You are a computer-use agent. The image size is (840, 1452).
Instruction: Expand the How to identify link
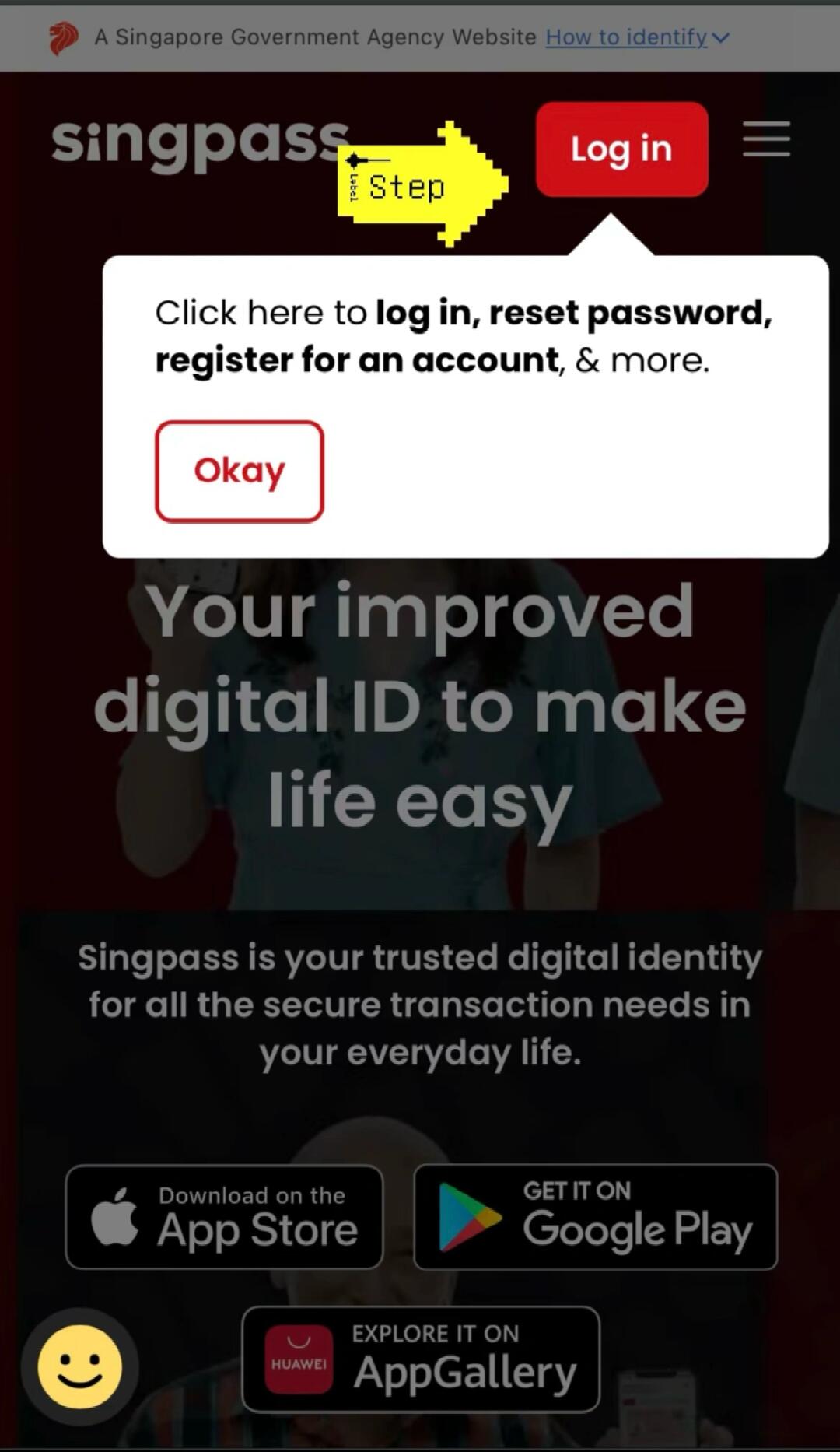(x=636, y=37)
